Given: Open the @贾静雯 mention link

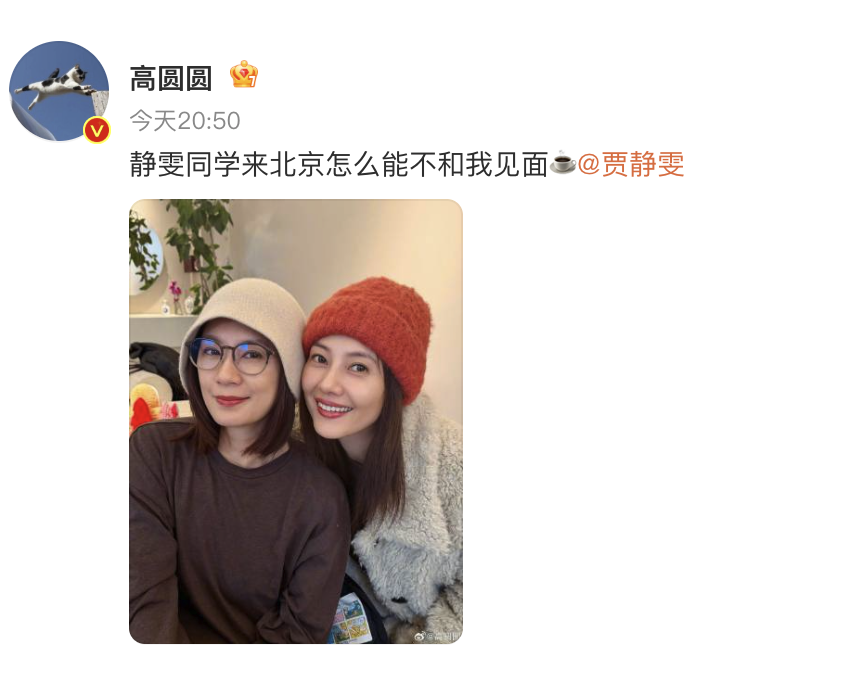Looking at the screenshot, I should [631, 164].
